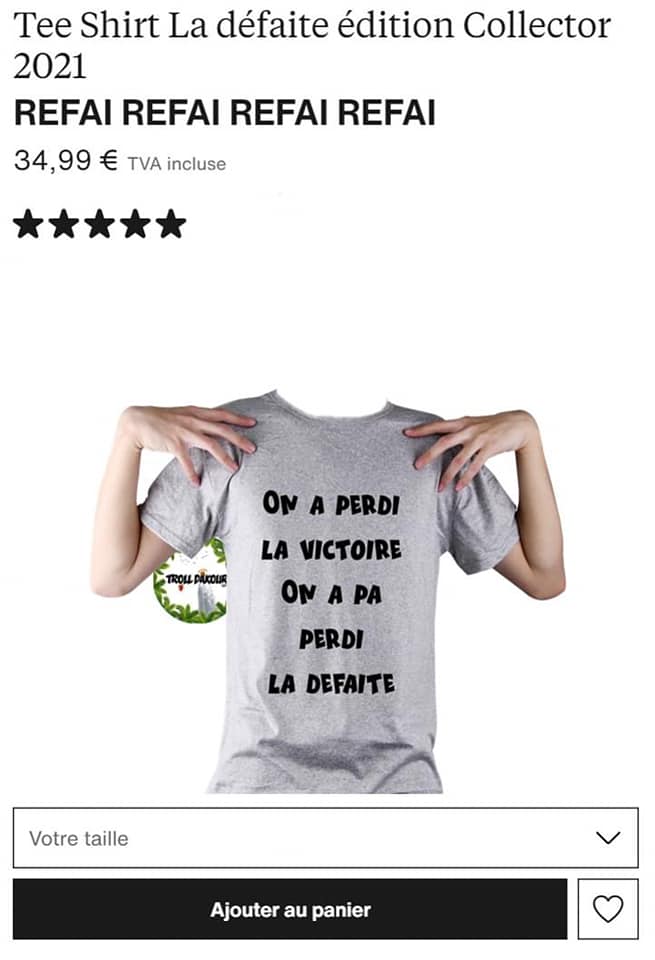Viewport: 655px width, 960px height.
Task: Open the Votre taille size dropdown
Action: tap(325, 838)
